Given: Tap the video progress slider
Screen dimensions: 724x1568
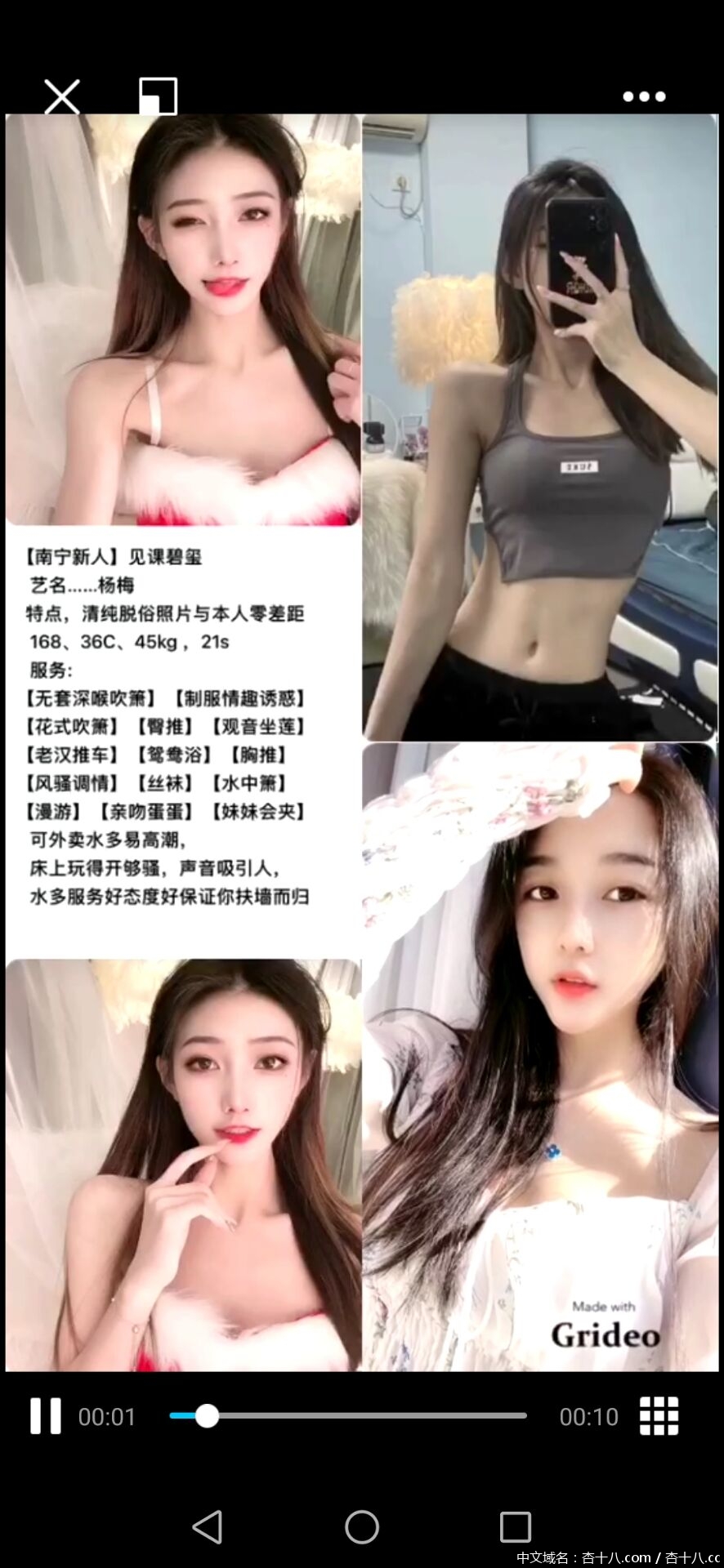Looking at the screenshot, I should click(348, 1415).
